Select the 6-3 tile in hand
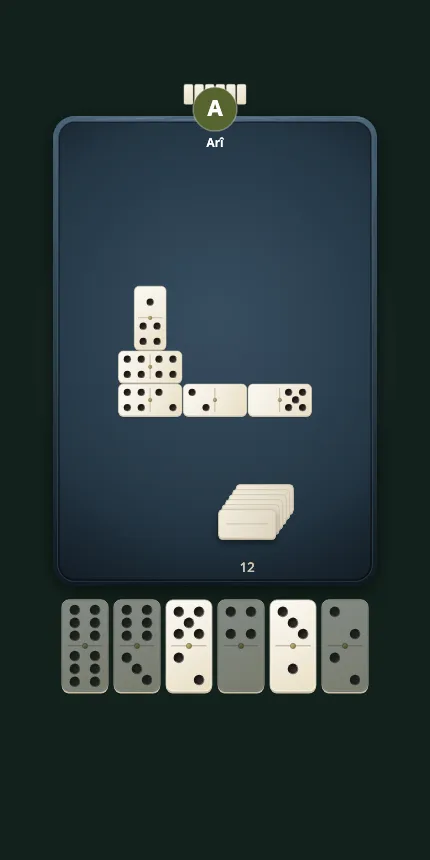This screenshot has width=430, height=860. tap(137, 646)
